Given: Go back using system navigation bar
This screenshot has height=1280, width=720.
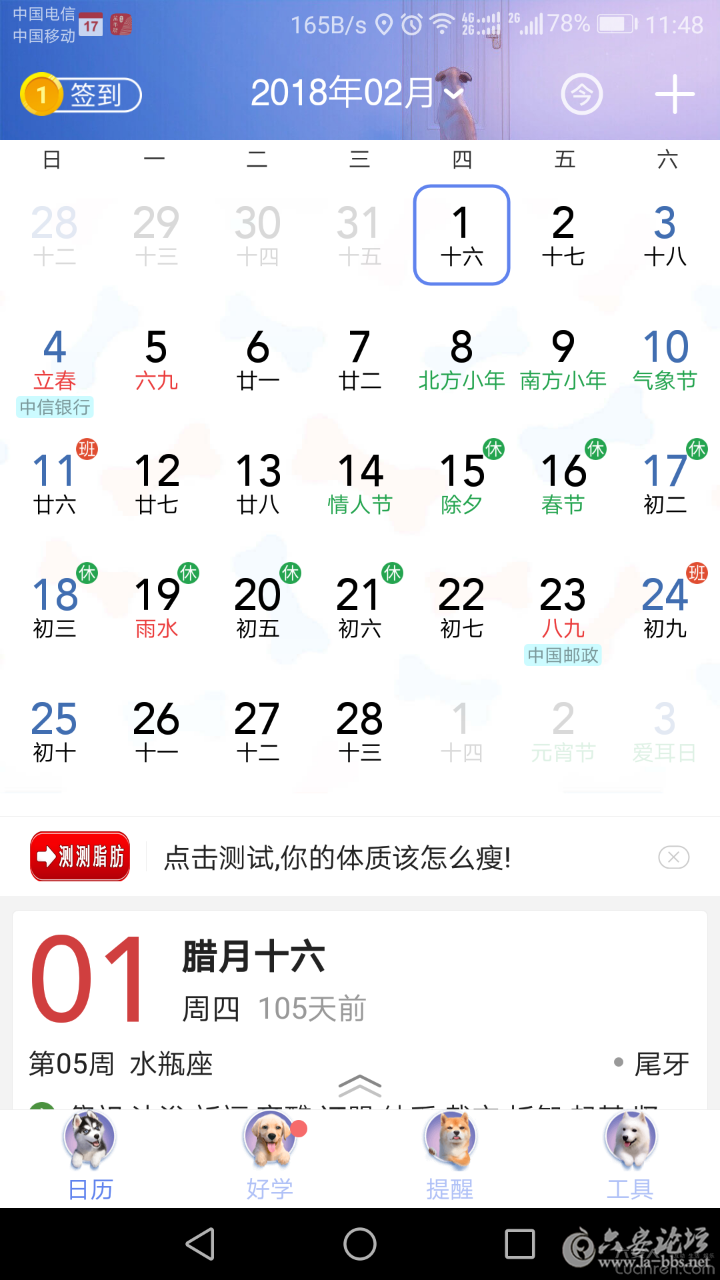Looking at the screenshot, I should pos(200,1244).
